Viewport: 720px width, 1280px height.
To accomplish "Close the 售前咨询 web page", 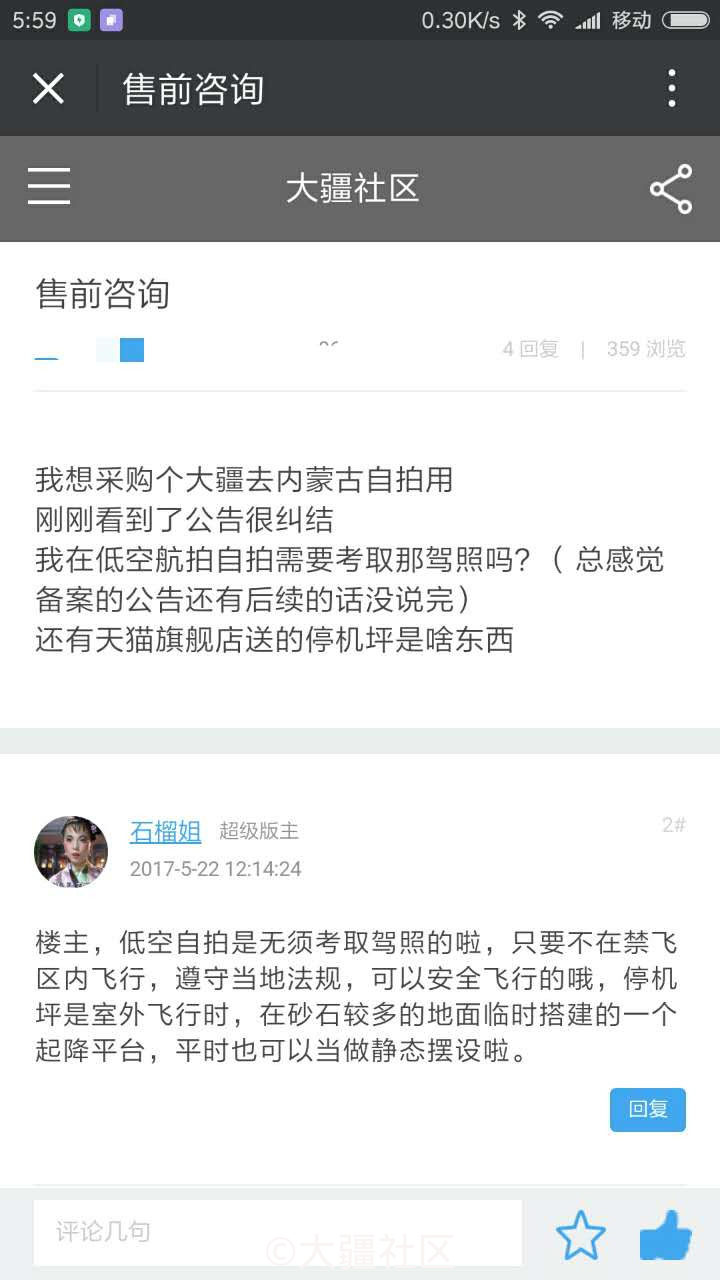I will (x=48, y=89).
